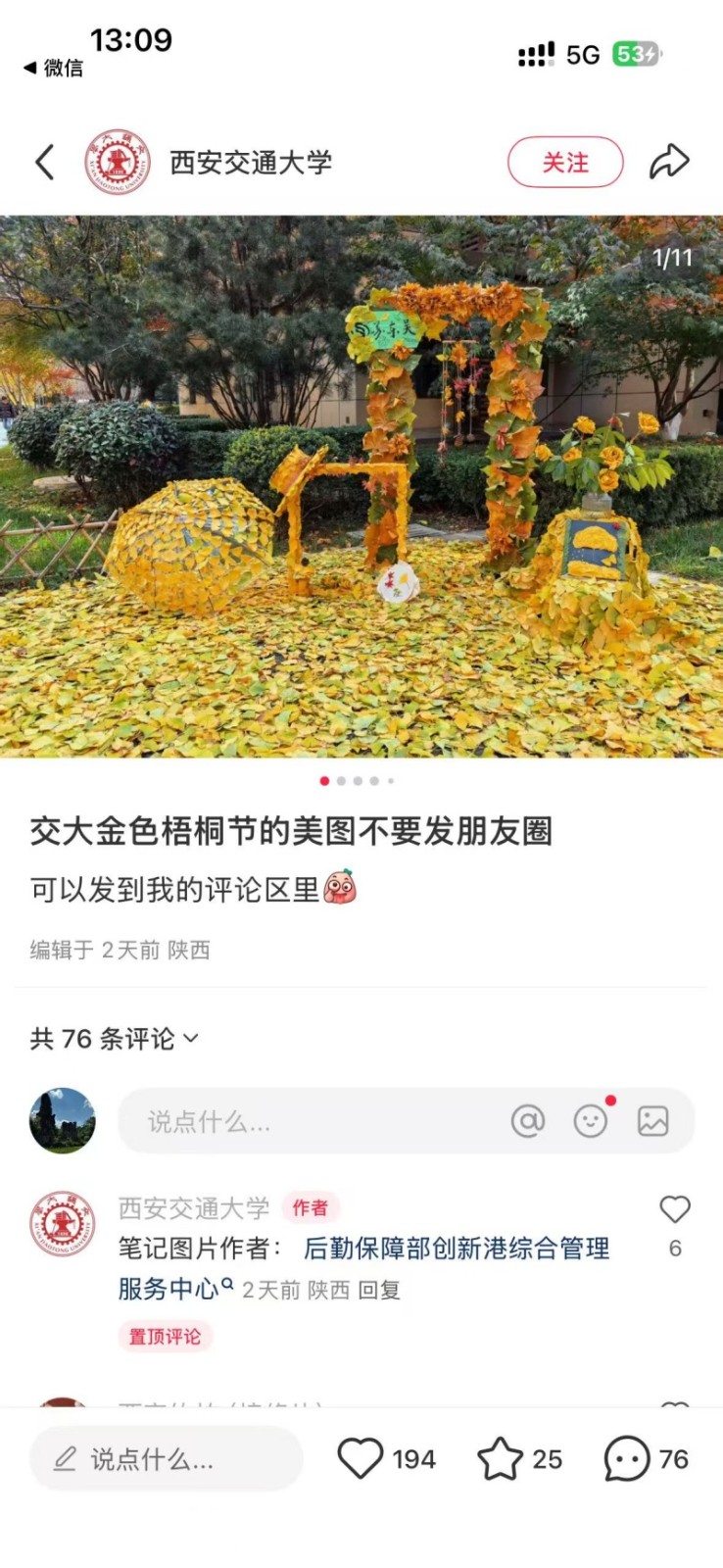Open the emoji picker in the comment box
Viewport: 723px width, 1568px height.
(x=590, y=1120)
